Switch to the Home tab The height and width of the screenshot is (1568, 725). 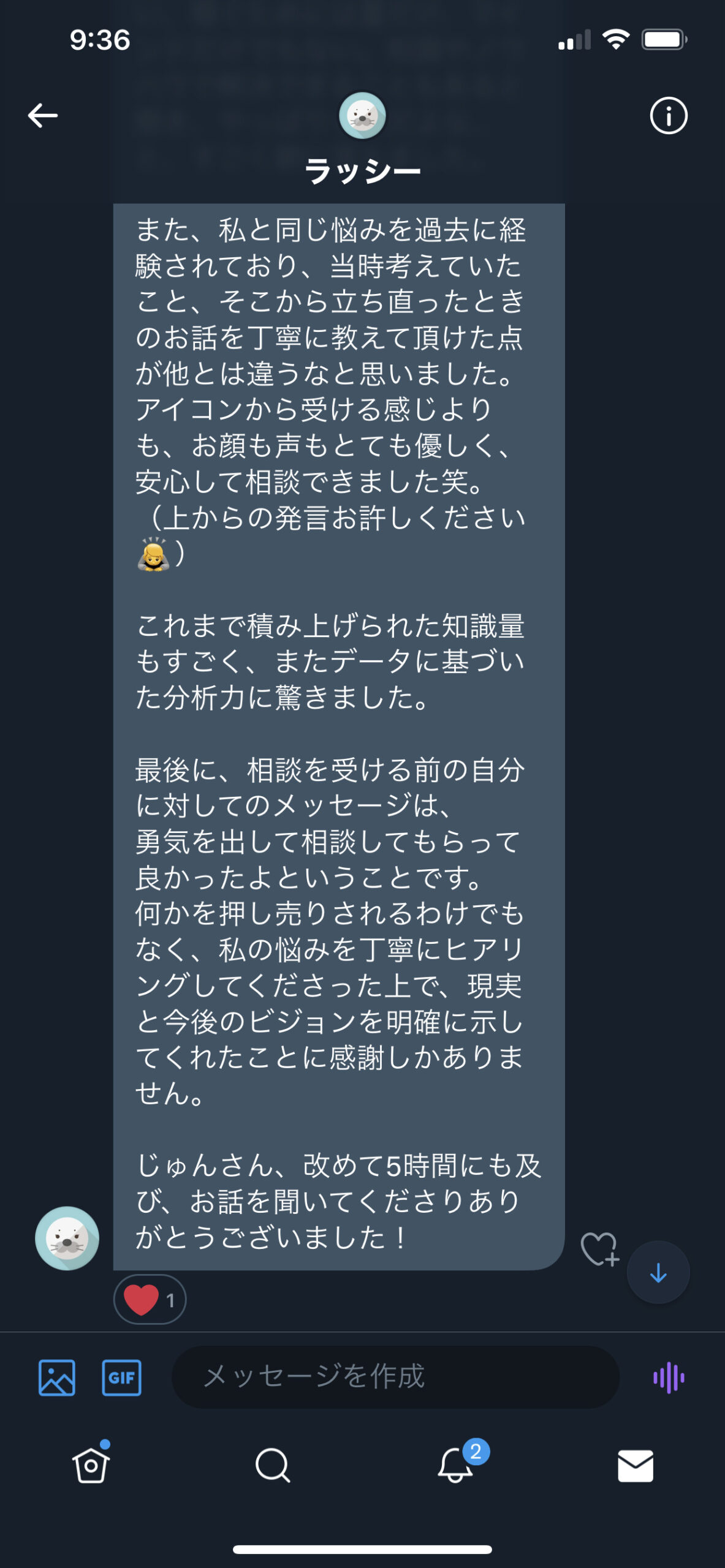click(91, 1463)
